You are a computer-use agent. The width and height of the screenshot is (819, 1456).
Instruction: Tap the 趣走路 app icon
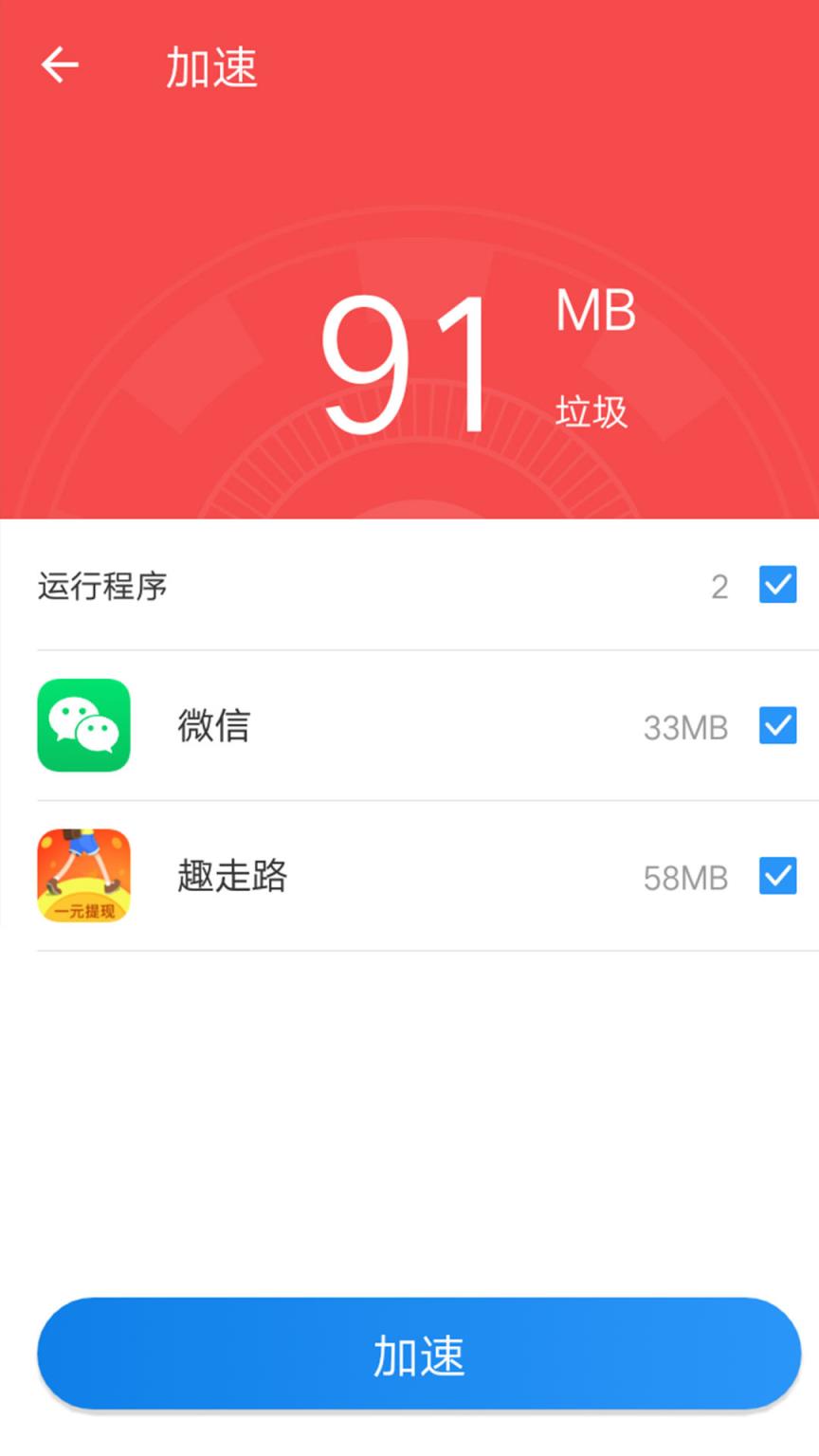click(83, 875)
